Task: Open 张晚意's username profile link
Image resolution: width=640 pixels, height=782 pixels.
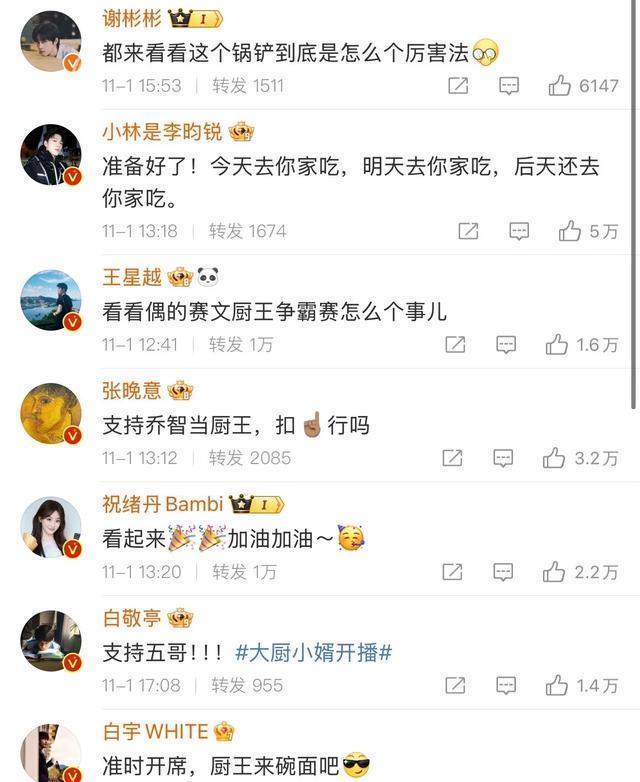Action: (131, 390)
